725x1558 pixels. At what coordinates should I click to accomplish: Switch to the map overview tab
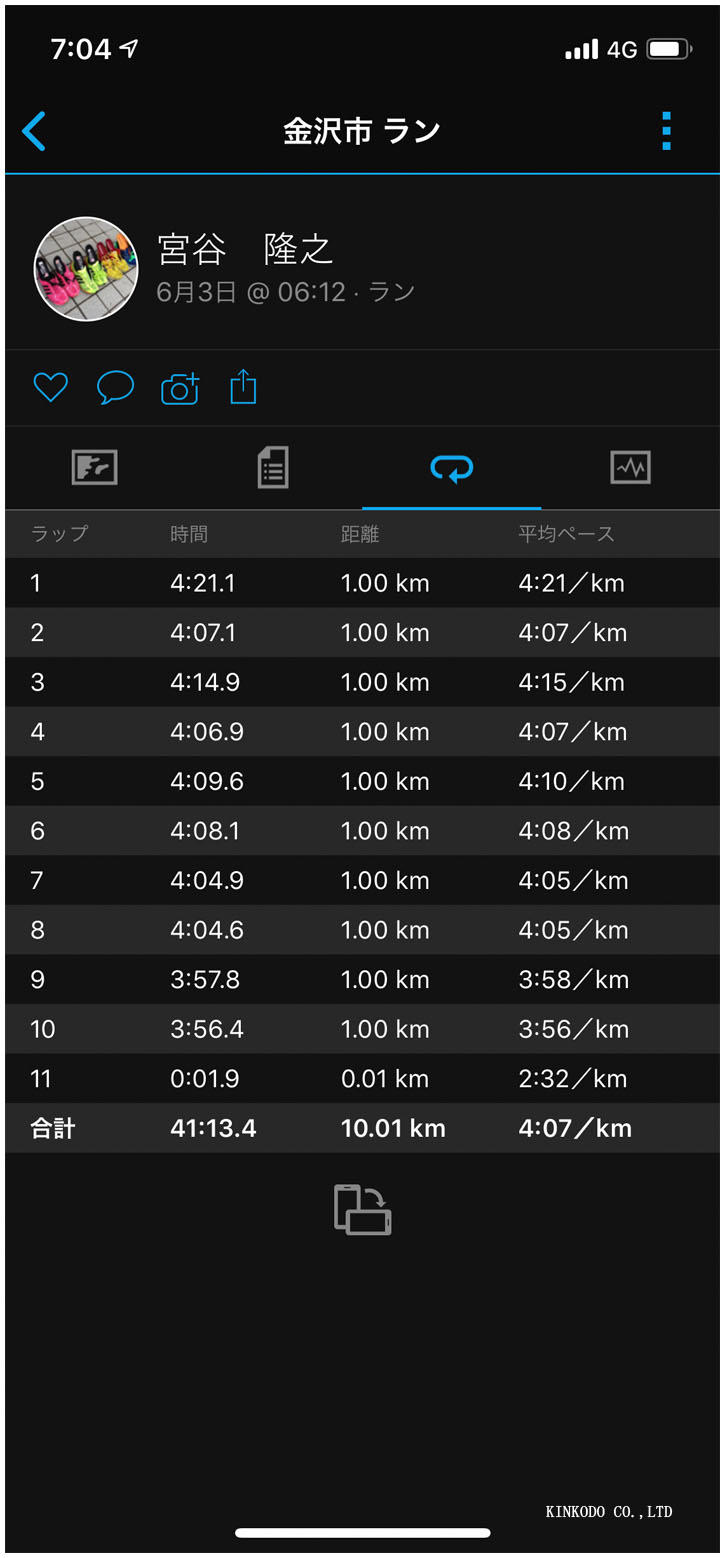point(95,467)
